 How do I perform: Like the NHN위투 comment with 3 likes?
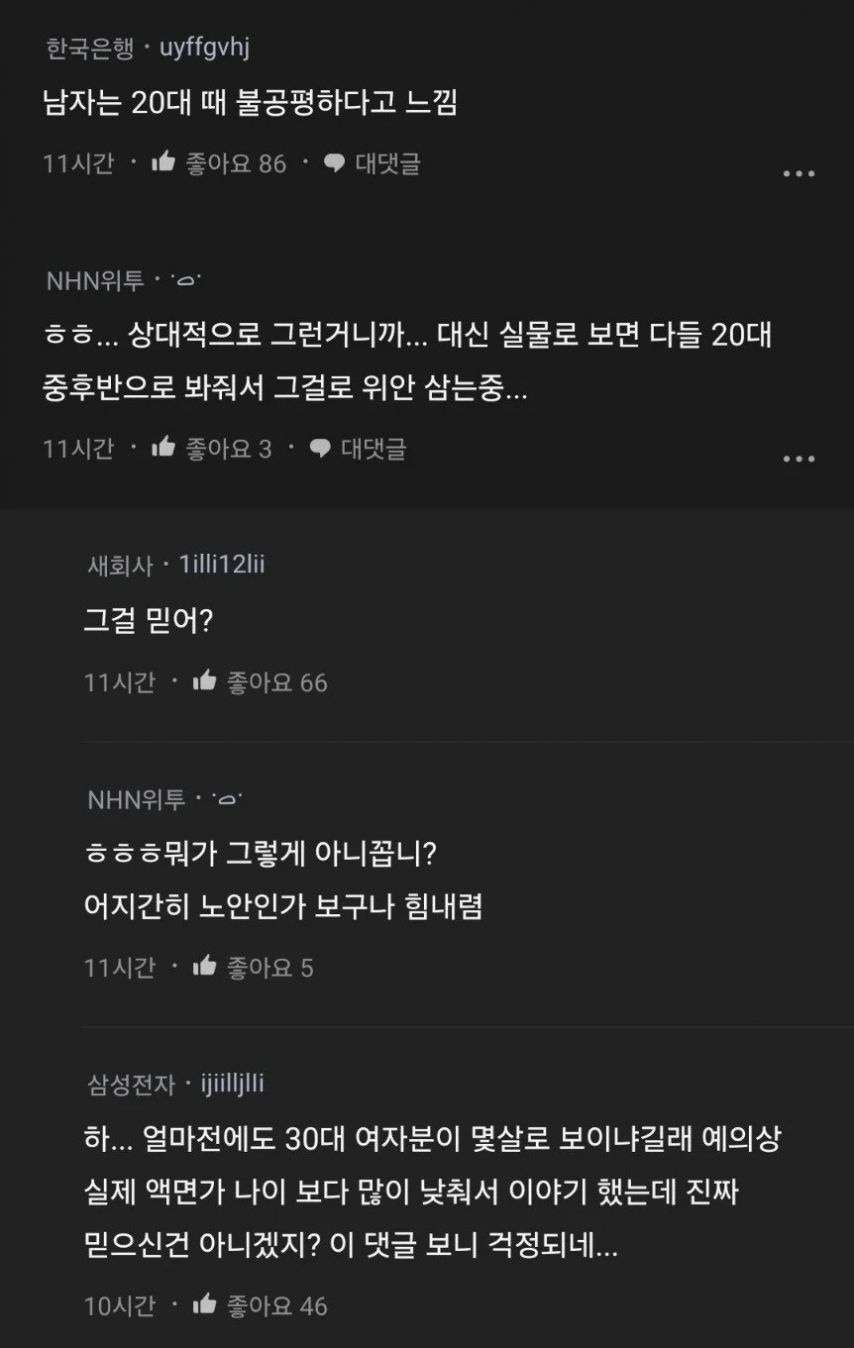163,449
